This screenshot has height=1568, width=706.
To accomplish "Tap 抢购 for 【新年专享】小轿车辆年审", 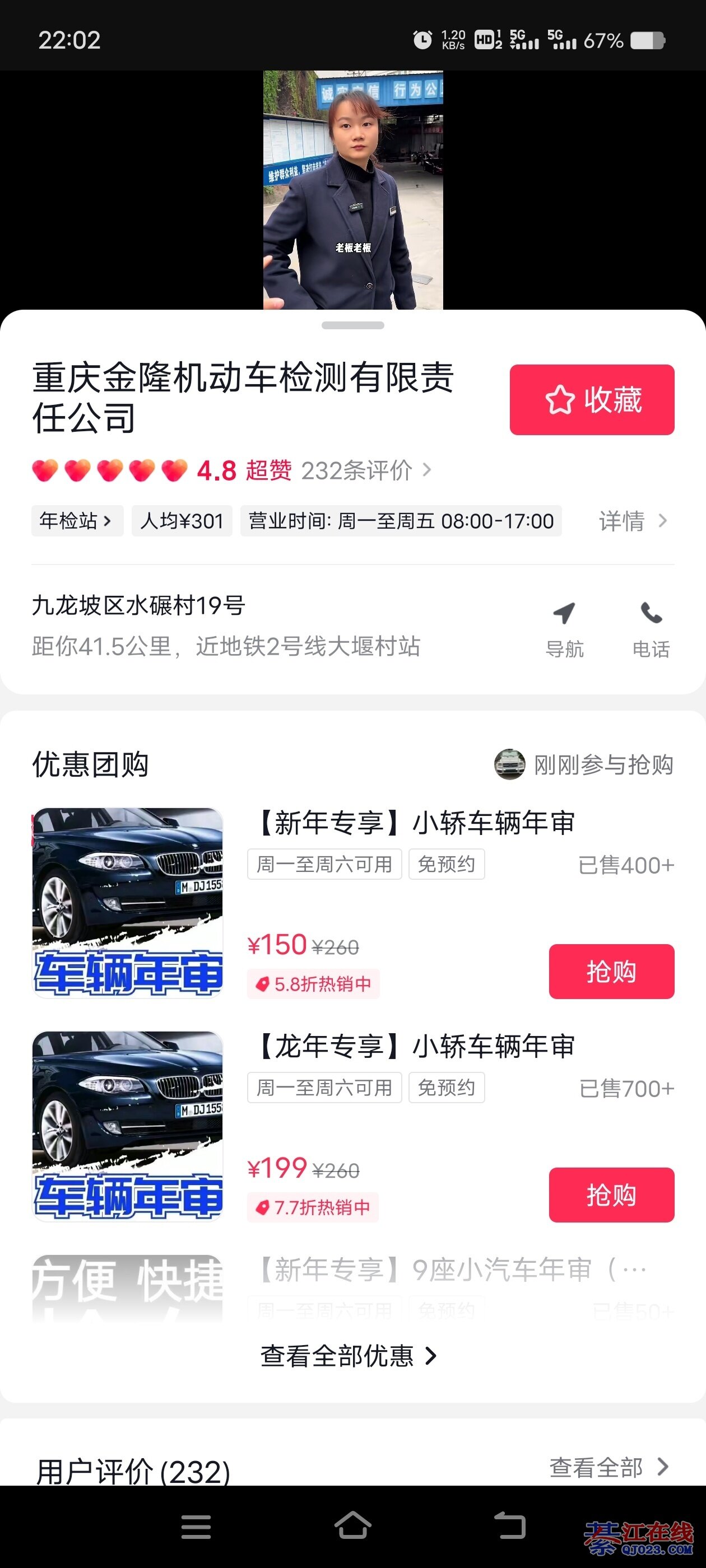I will [x=611, y=972].
